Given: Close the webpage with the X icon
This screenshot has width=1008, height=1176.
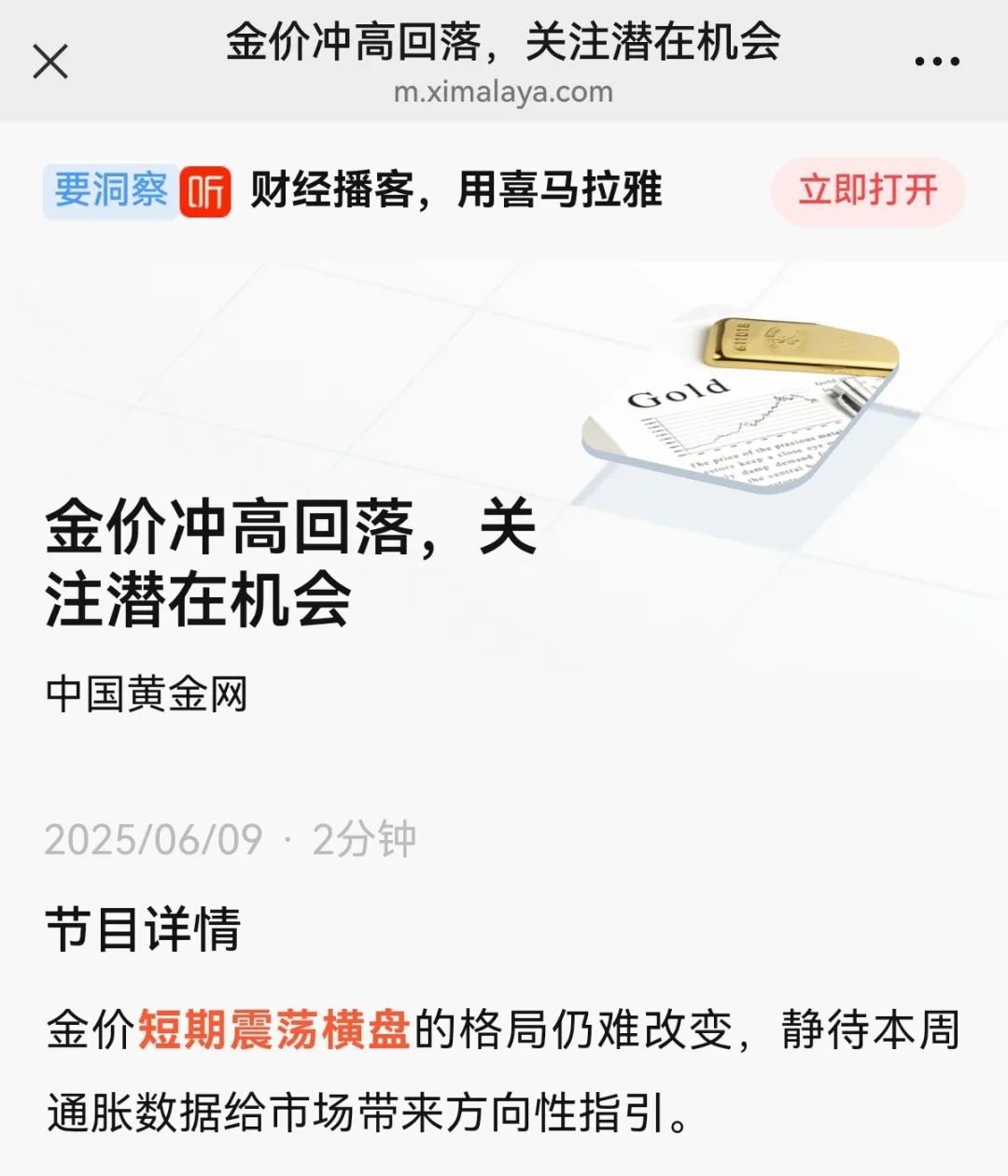Looking at the screenshot, I should tap(50, 63).
